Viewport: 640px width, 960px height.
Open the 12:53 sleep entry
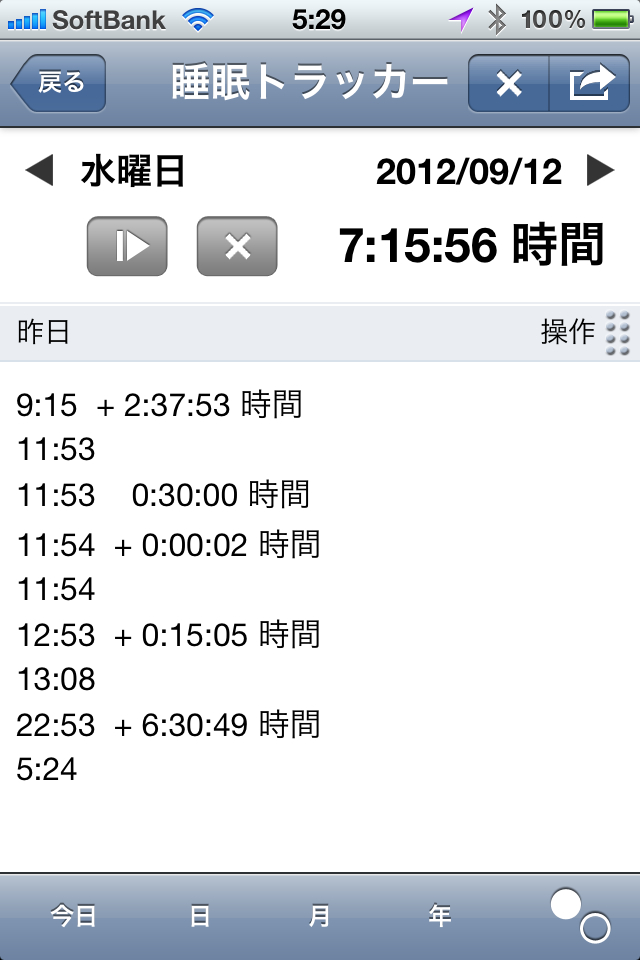[168, 634]
